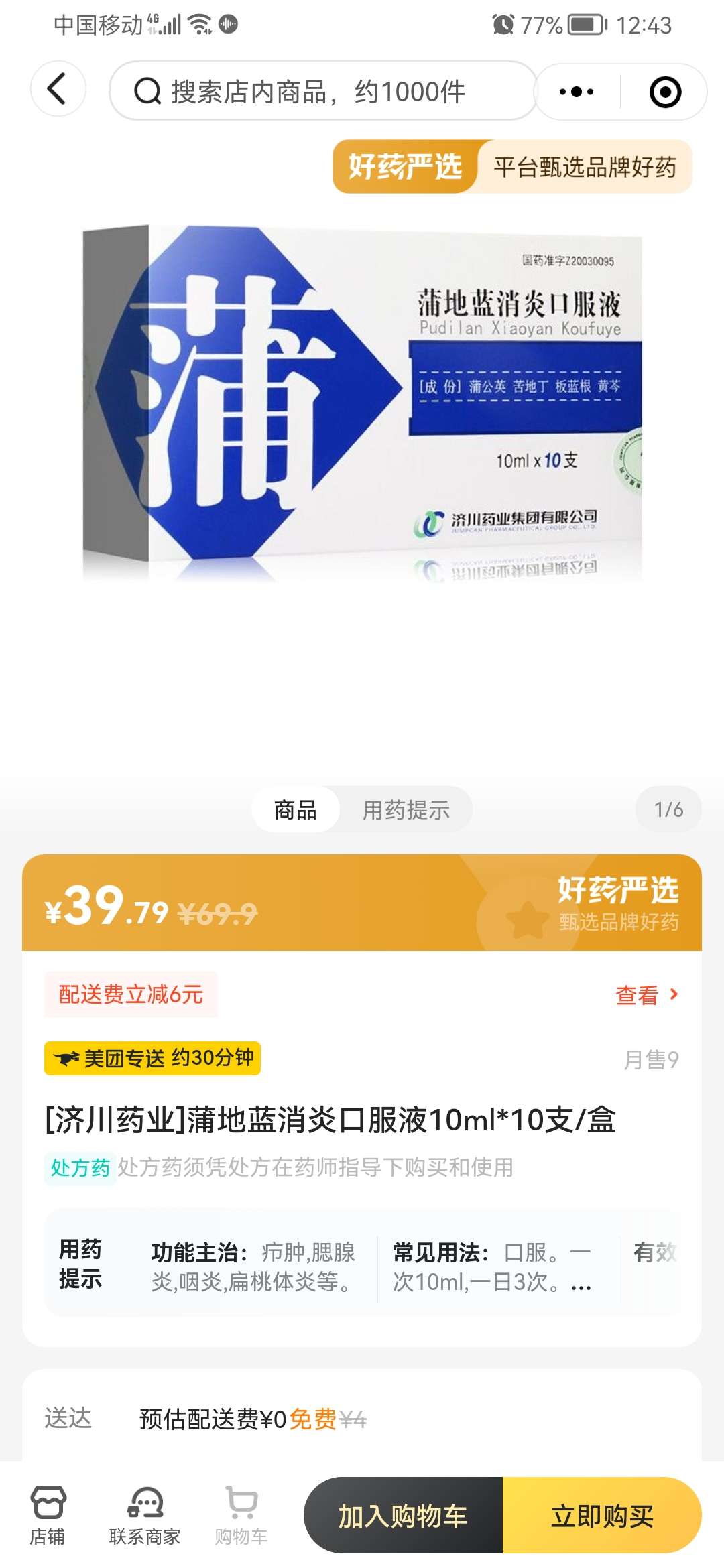Buy now with 立即购买

click(x=602, y=1516)
